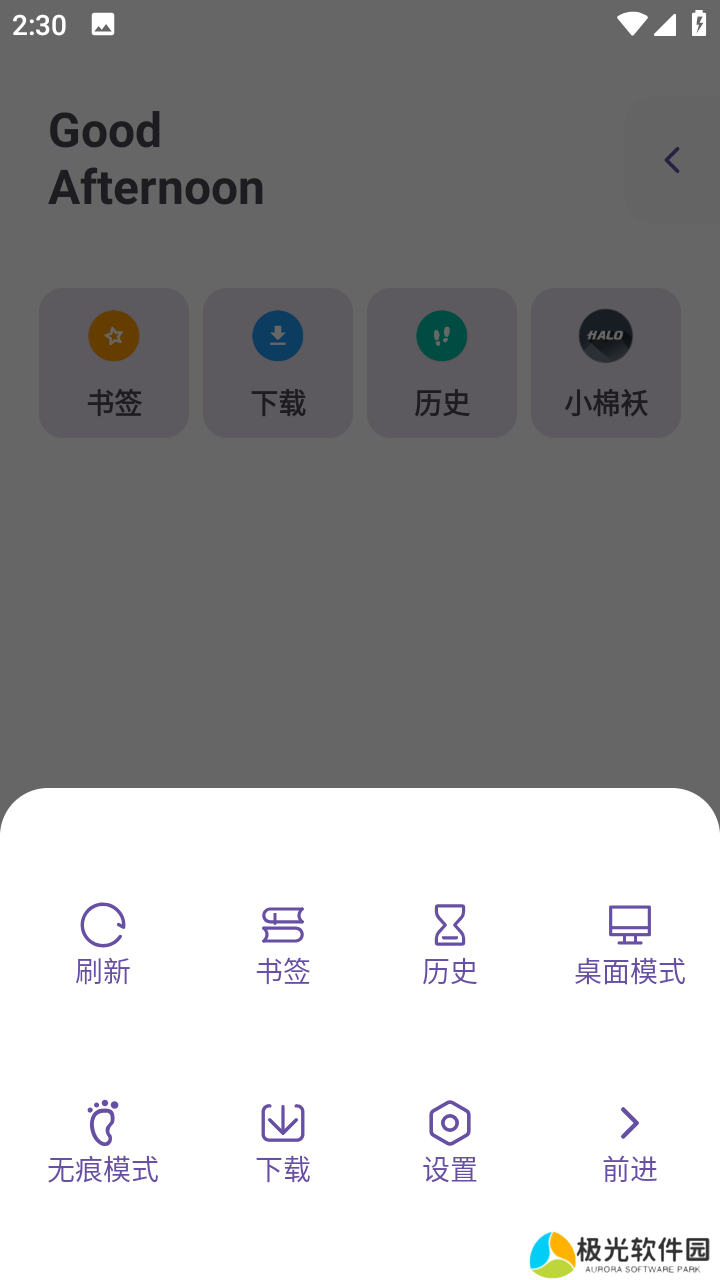Open the 设置 settings page
The height and width of the screenshot is (1280, 720).
(x=449, y=1141)
